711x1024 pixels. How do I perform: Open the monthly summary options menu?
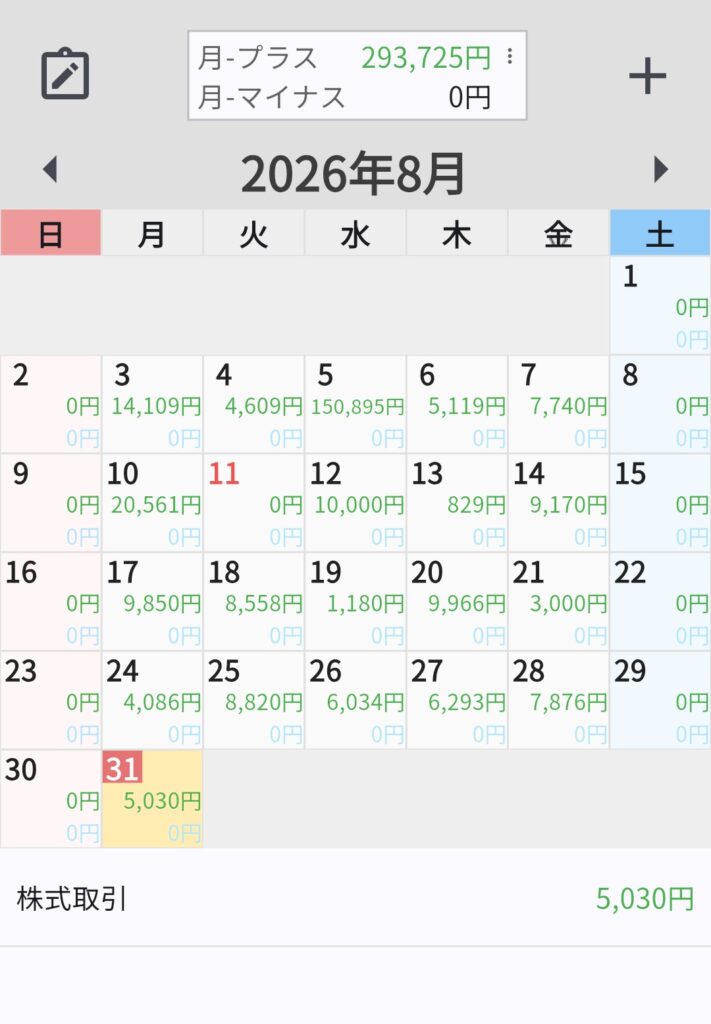[510, 57]
